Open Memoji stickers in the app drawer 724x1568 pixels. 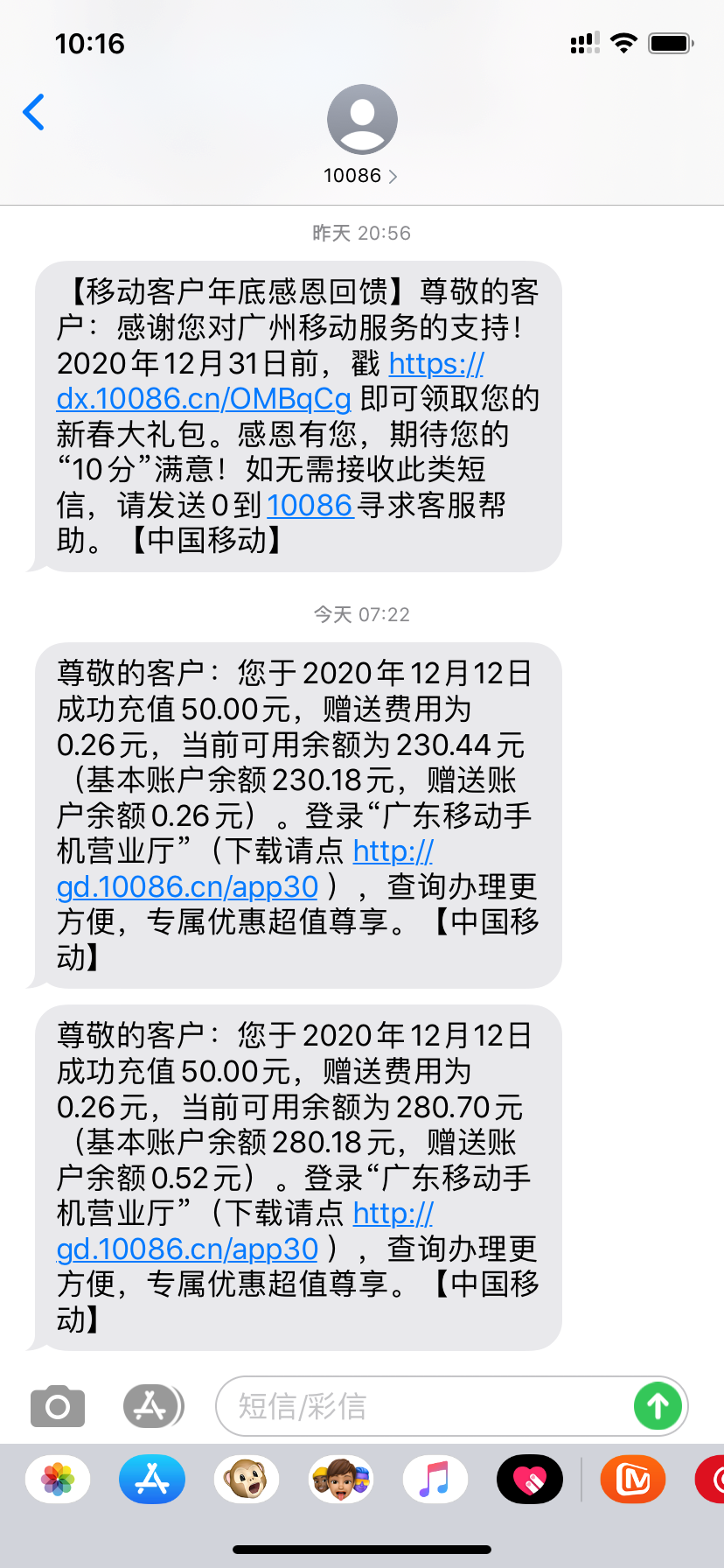341,1480
